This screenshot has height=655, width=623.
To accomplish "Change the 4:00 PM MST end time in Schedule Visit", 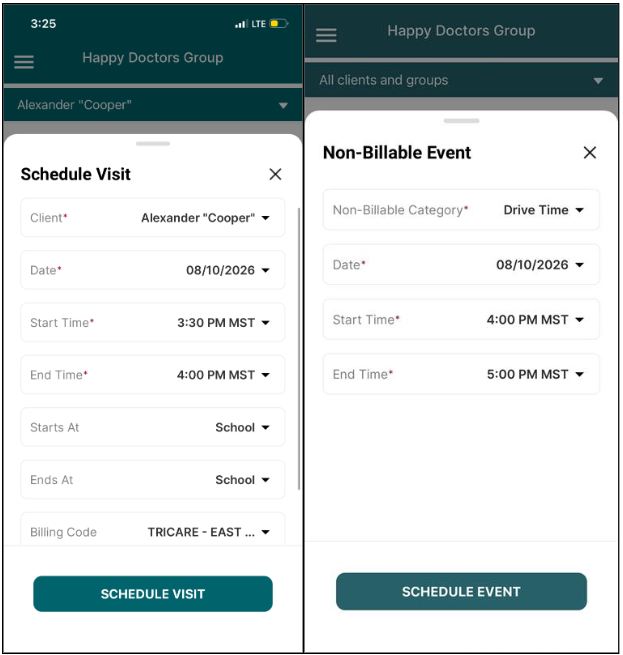I will [x=153, y=375].
